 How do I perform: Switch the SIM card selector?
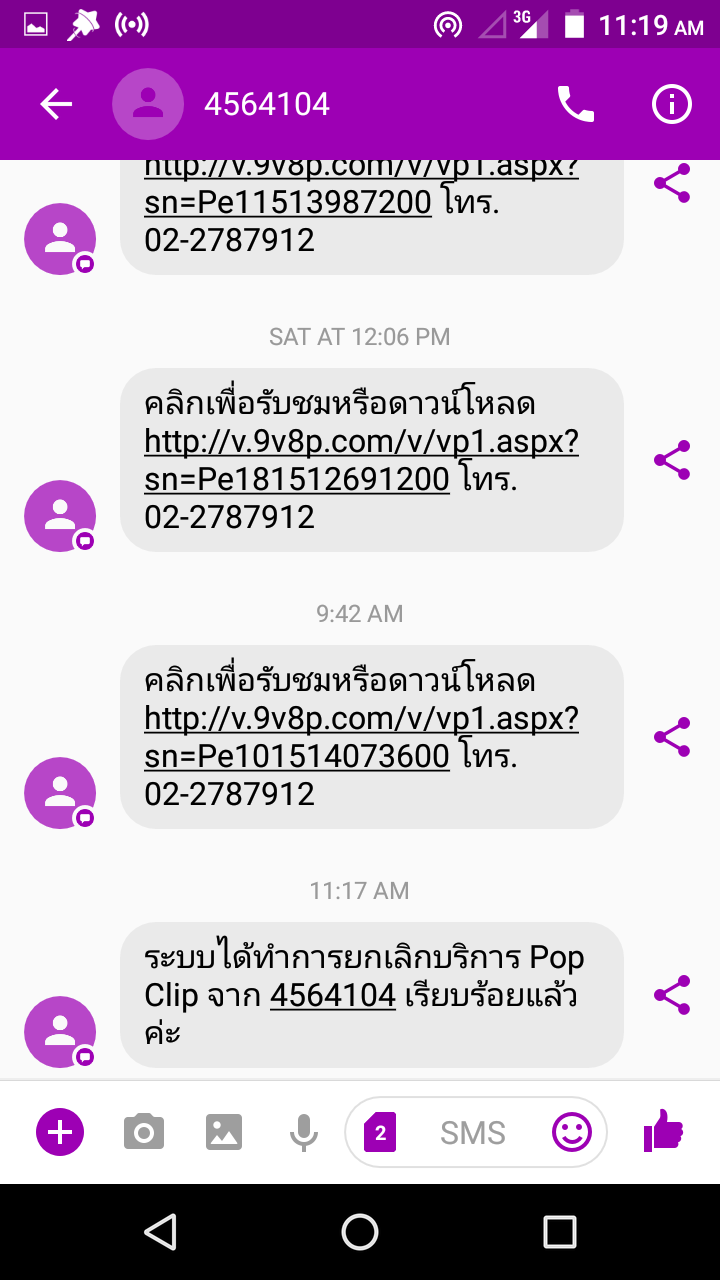pyautogui.click(x=380, y=1132)
